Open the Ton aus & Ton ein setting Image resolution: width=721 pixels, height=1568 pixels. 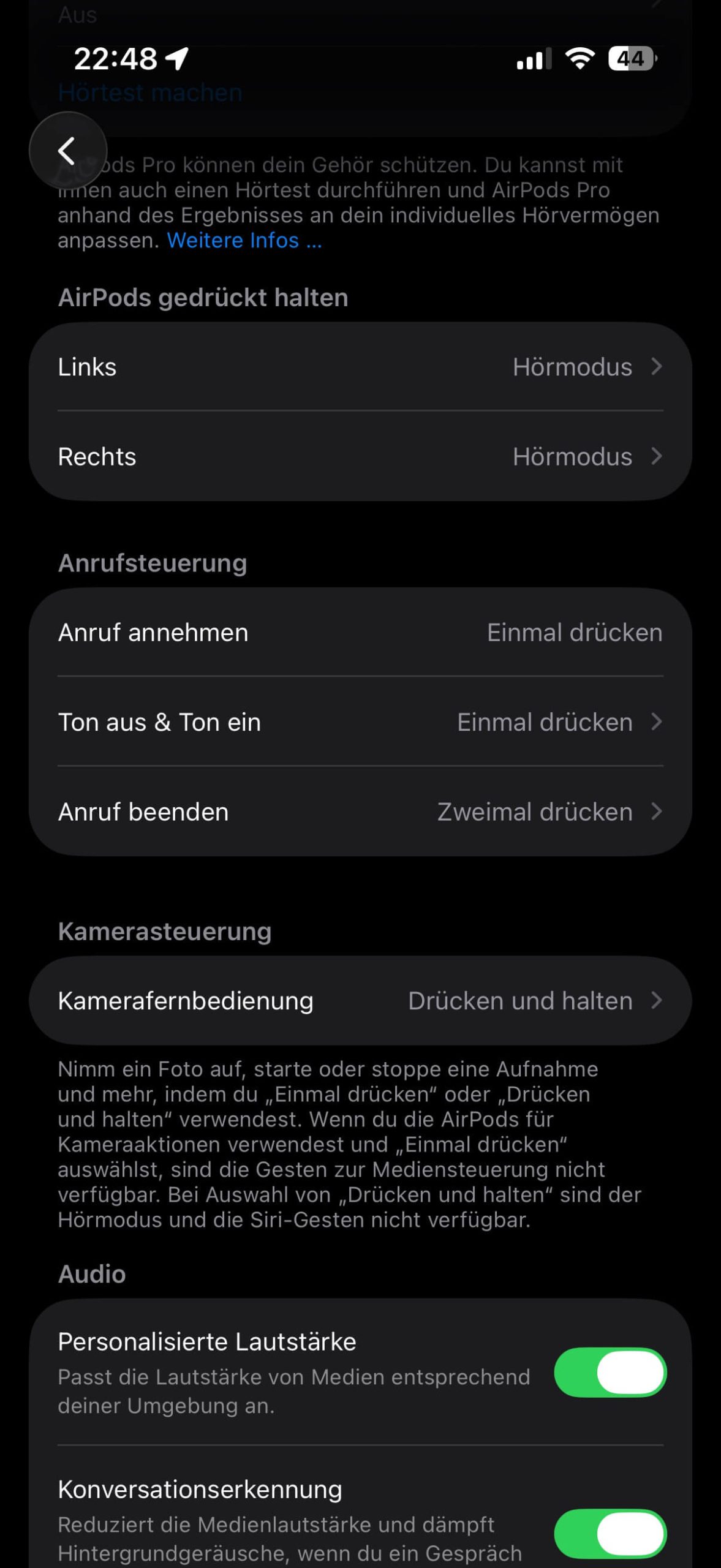(x=360, y=722)
